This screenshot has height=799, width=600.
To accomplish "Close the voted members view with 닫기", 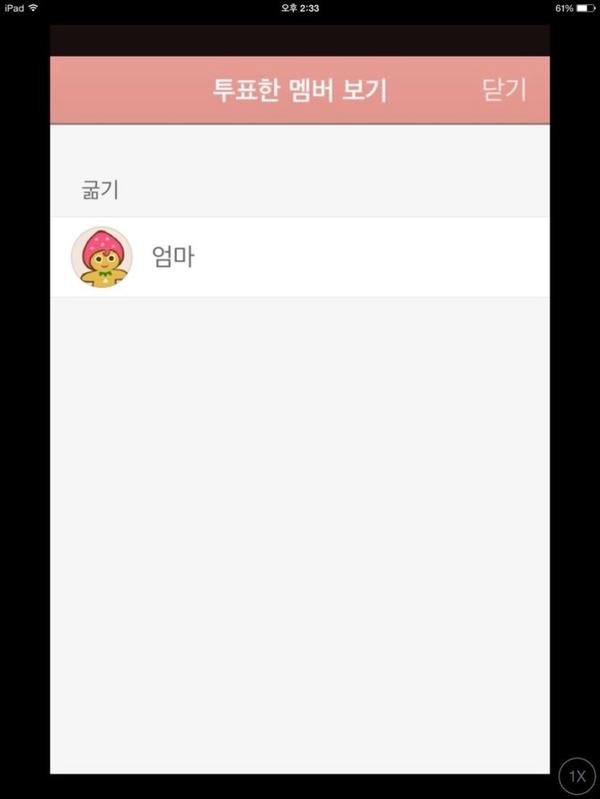I will pyautogui.click(x=504, y=89).
